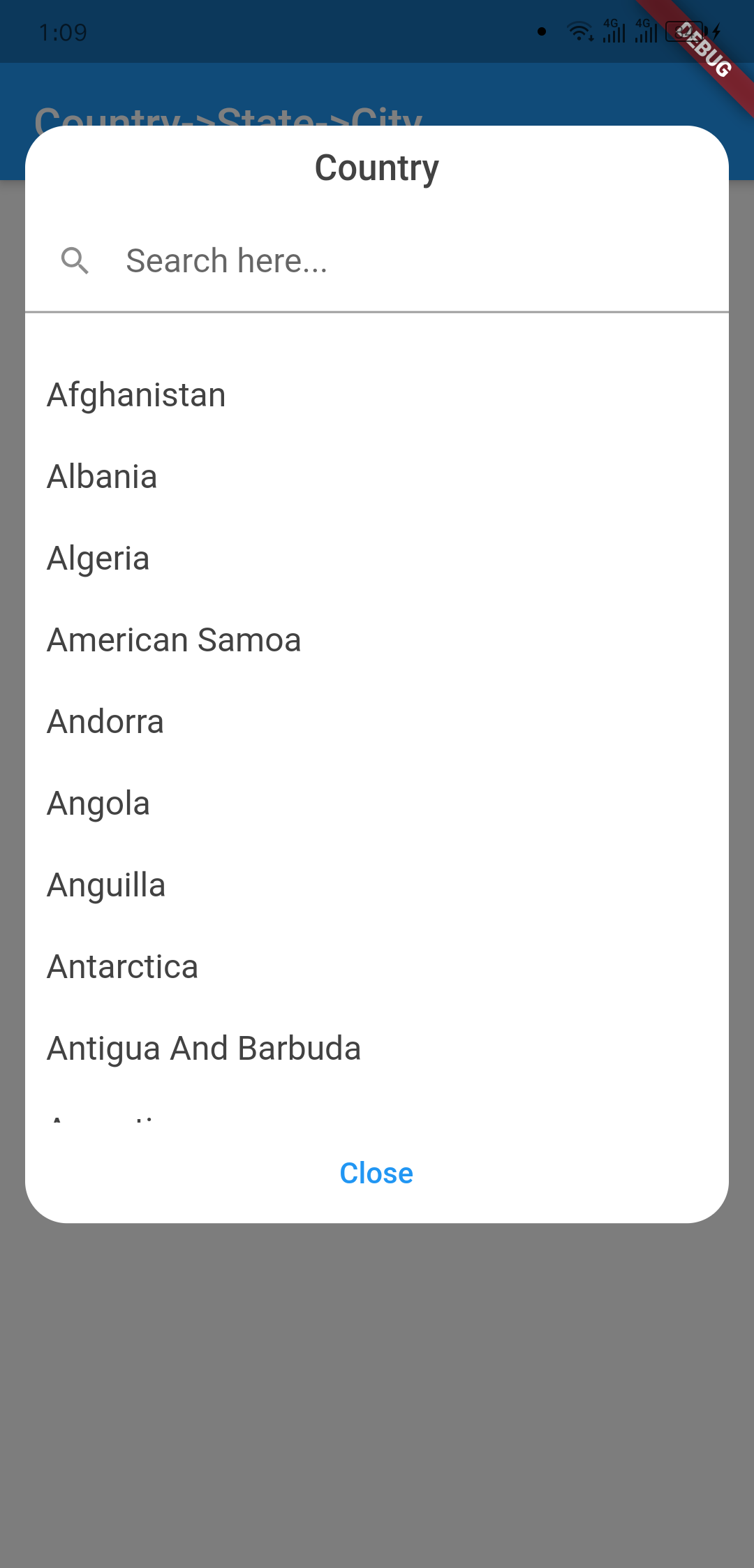
Task: Choose Antarctica
Action: tap(123, 967)
